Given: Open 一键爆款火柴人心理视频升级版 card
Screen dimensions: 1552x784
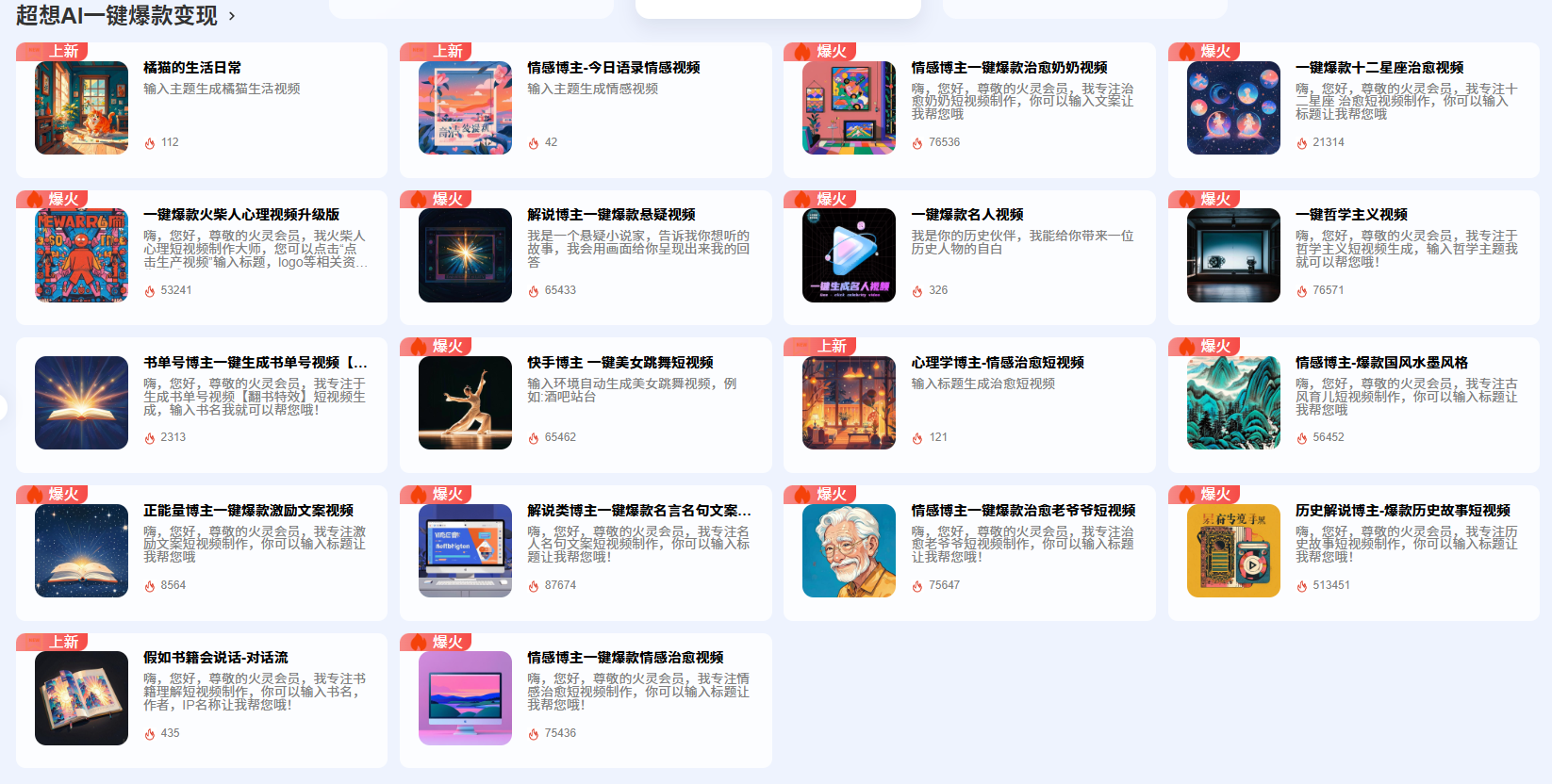Looking at the screenshot, I should coord(240,215).
